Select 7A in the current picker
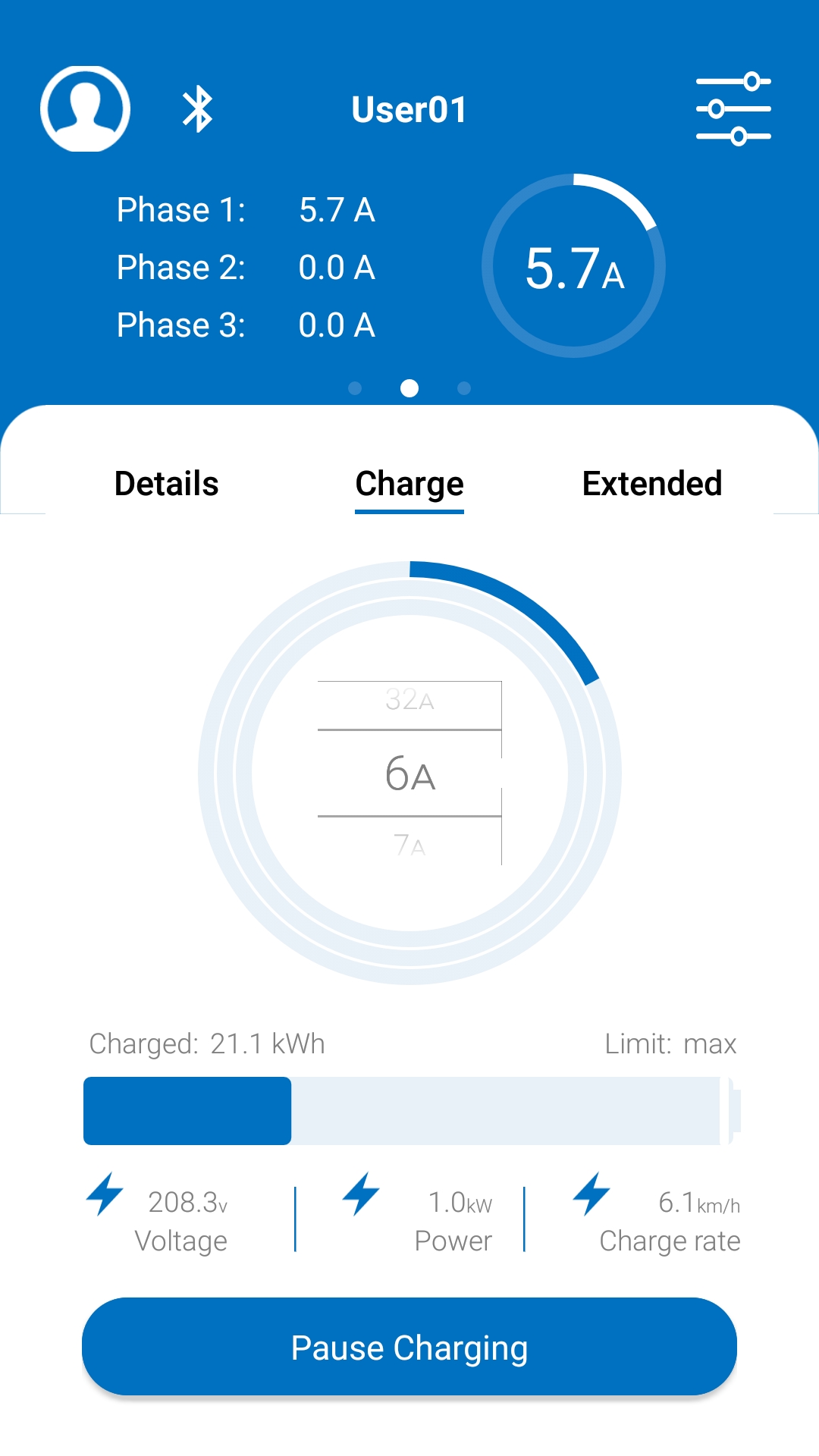This screenshot has height=1456, width=819. tap(409, 844)
